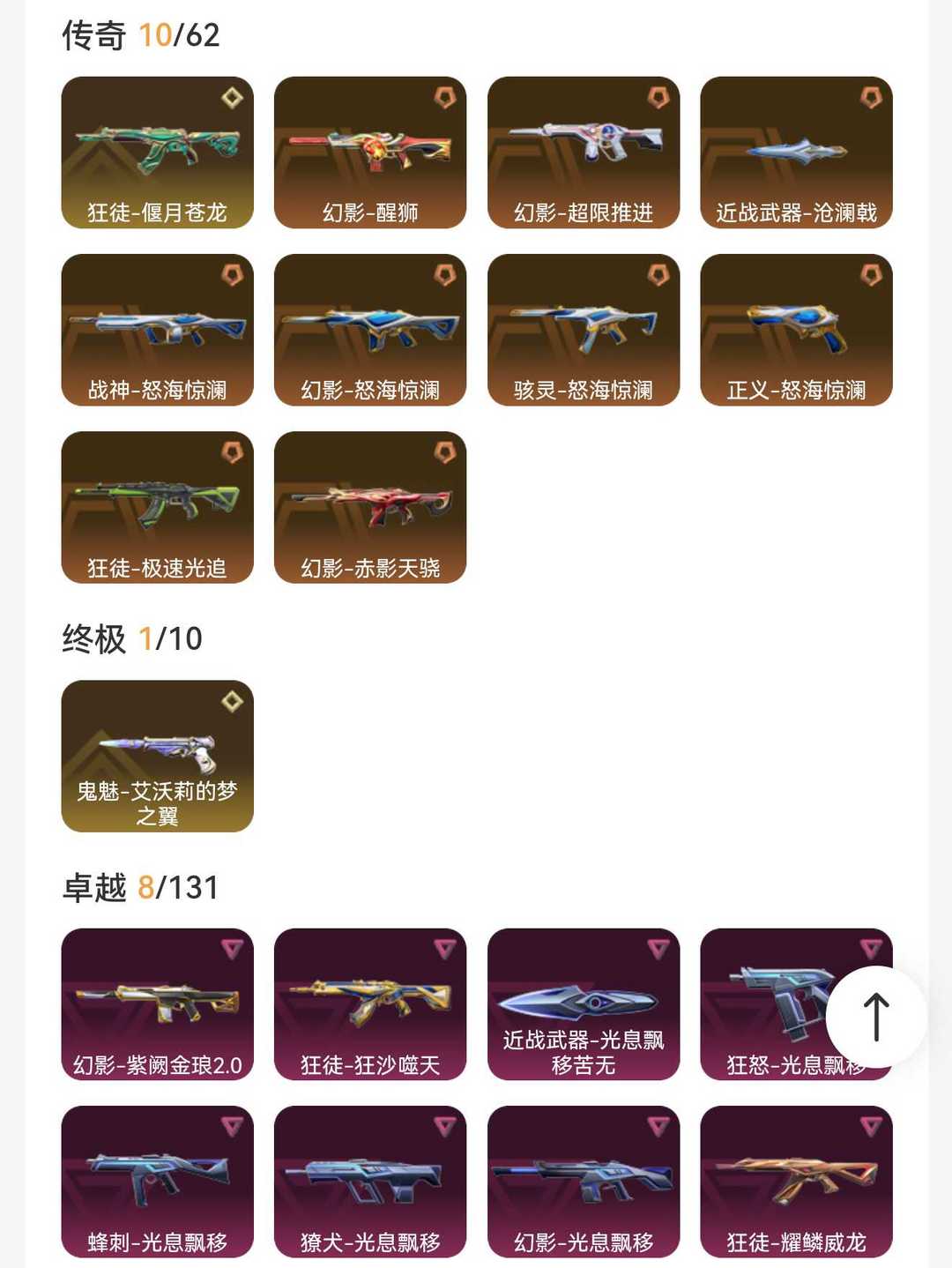
Task: Open the 近战武器-光息飘移苦无 skin card
Action: point(584,1003)
